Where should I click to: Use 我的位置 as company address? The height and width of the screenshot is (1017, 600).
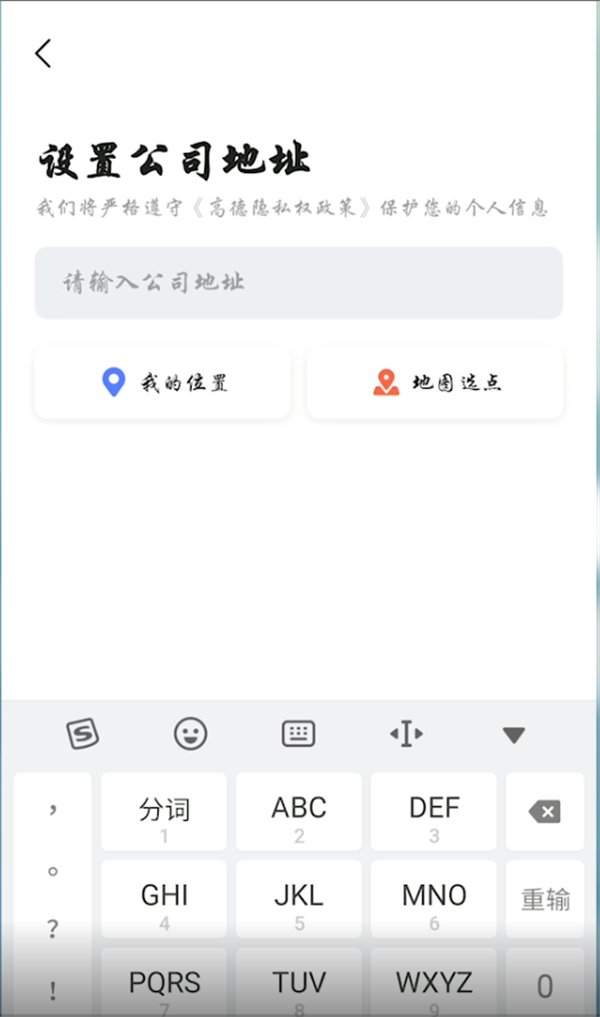point(163,383)
